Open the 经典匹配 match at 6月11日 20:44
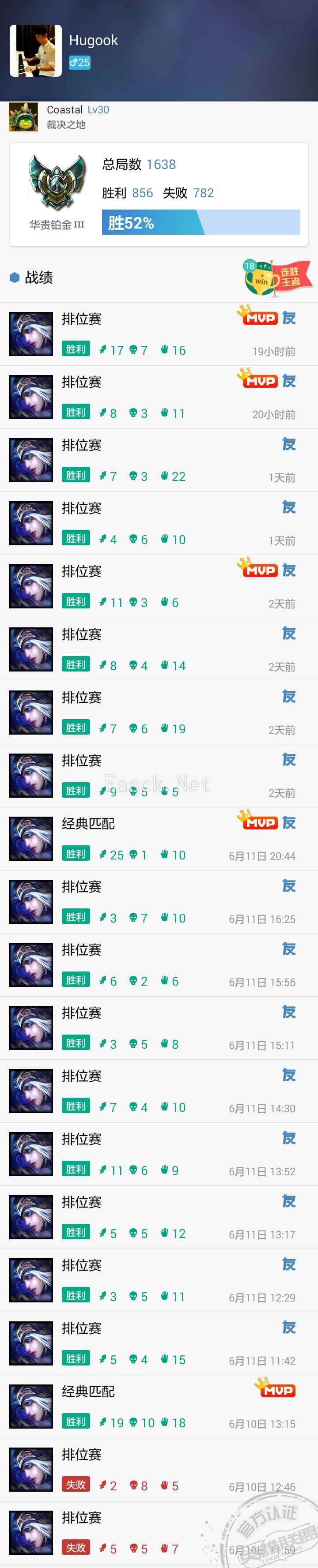 [159, 839]
